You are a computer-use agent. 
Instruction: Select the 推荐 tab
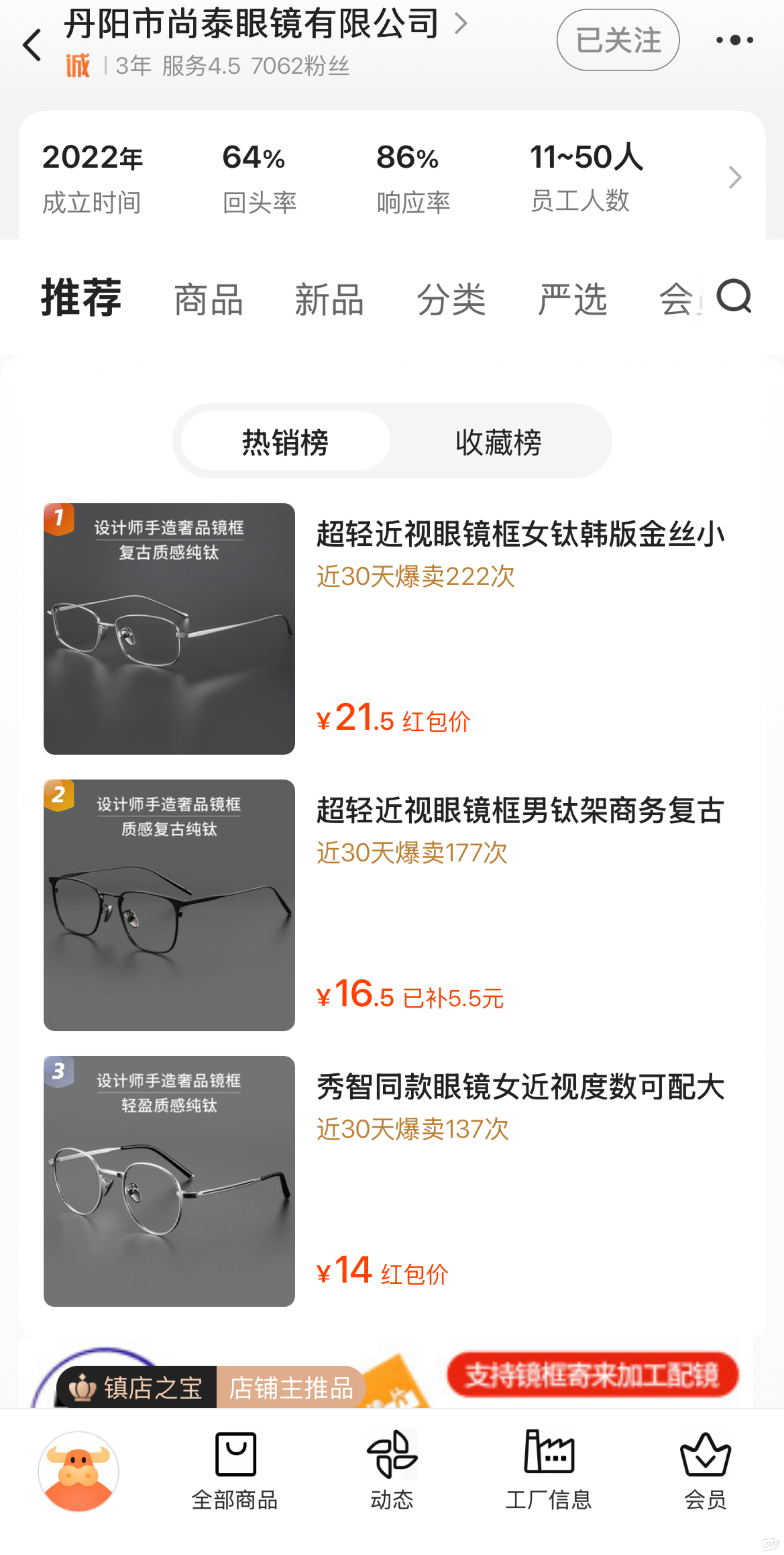tap(82, 298)
